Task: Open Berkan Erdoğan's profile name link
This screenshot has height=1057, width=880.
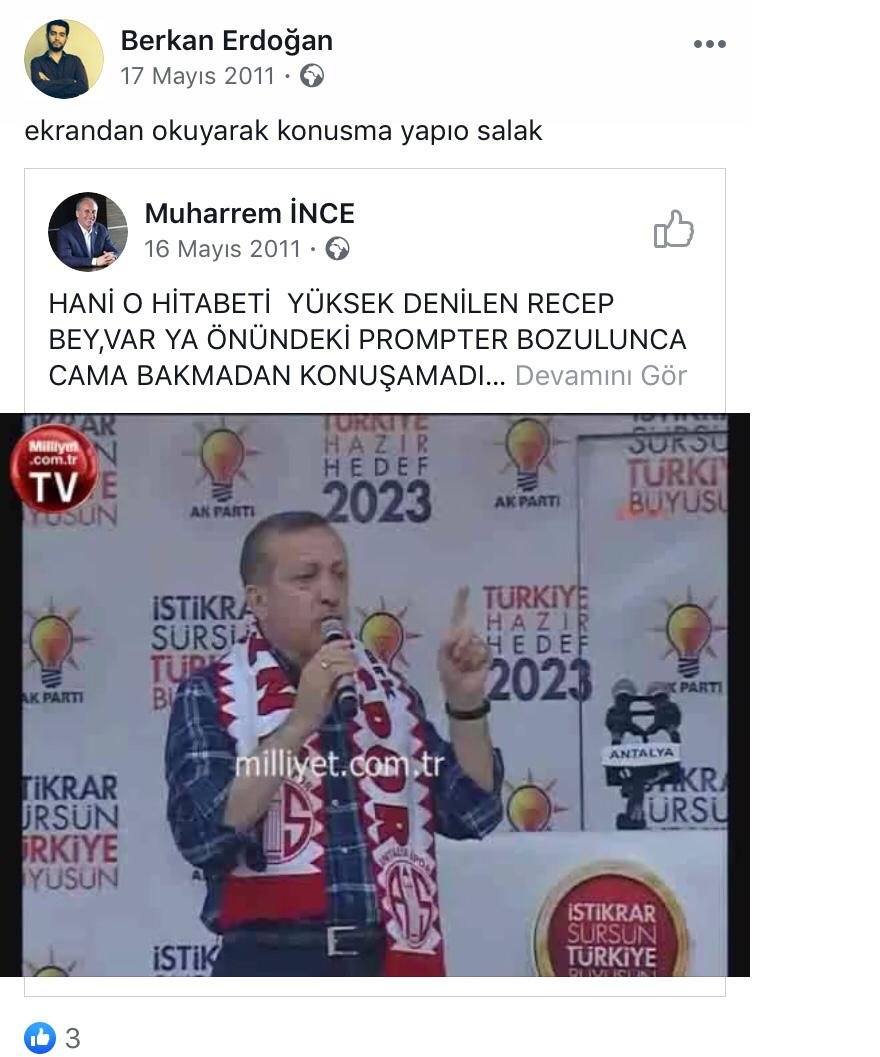Action: 226,41
